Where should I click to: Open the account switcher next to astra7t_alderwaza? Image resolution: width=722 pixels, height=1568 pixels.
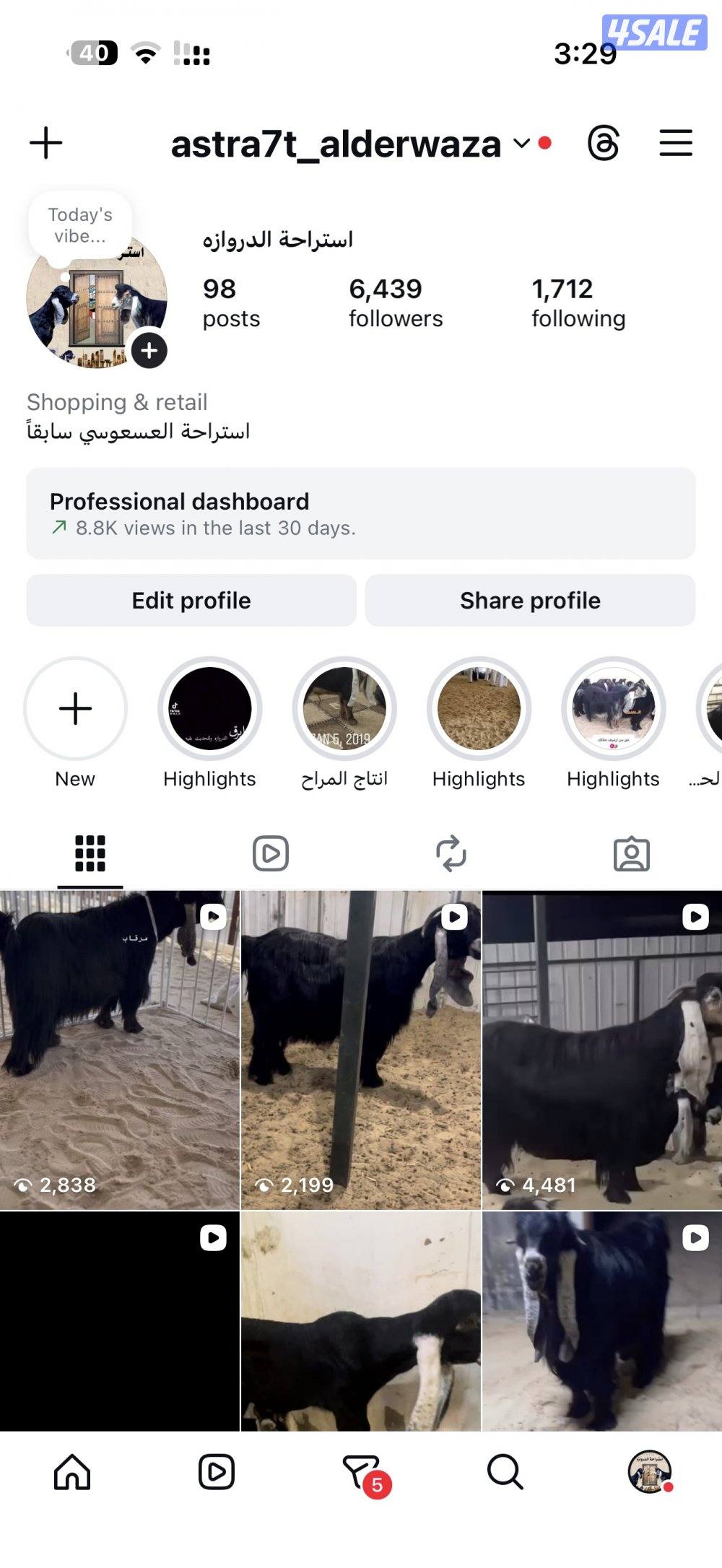click(x=522, y=144)
